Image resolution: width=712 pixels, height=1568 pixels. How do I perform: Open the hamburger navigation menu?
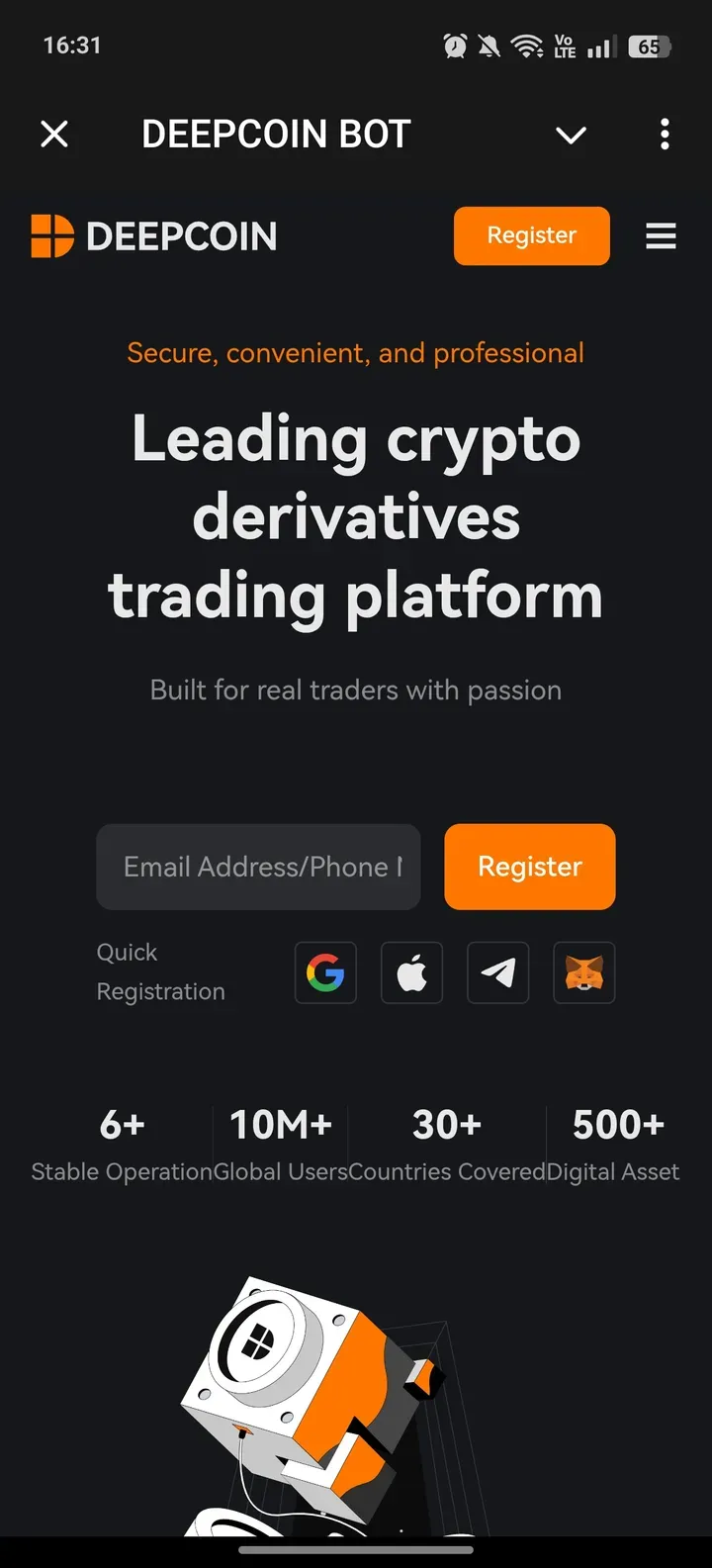(661, 235)
